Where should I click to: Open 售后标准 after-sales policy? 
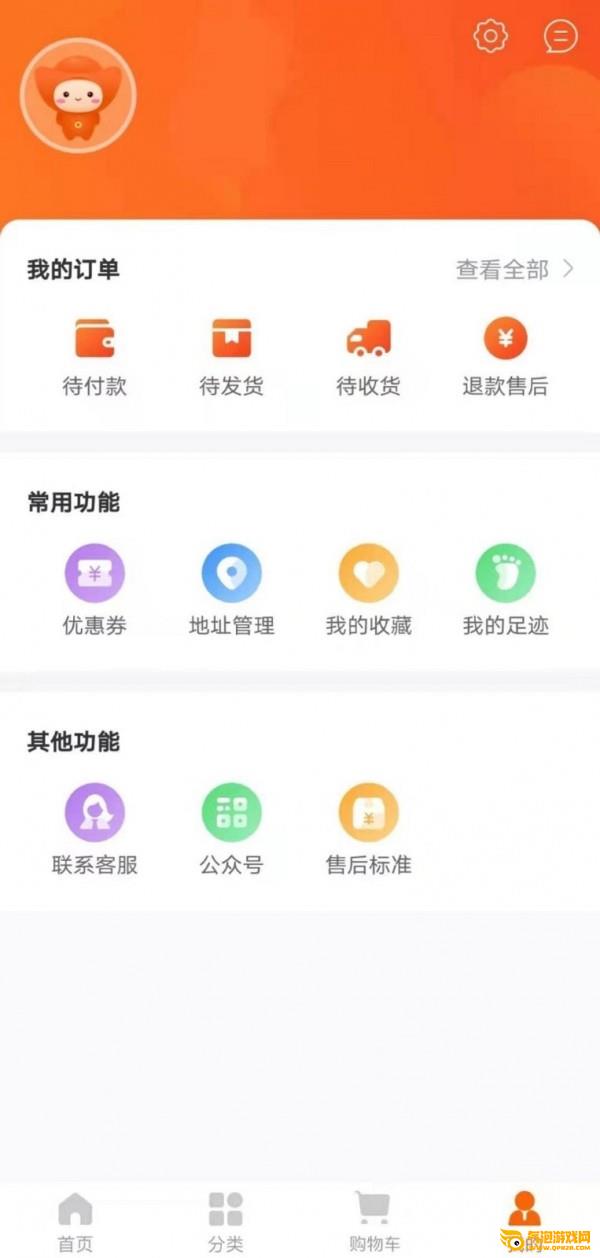(x=369, y=830)
